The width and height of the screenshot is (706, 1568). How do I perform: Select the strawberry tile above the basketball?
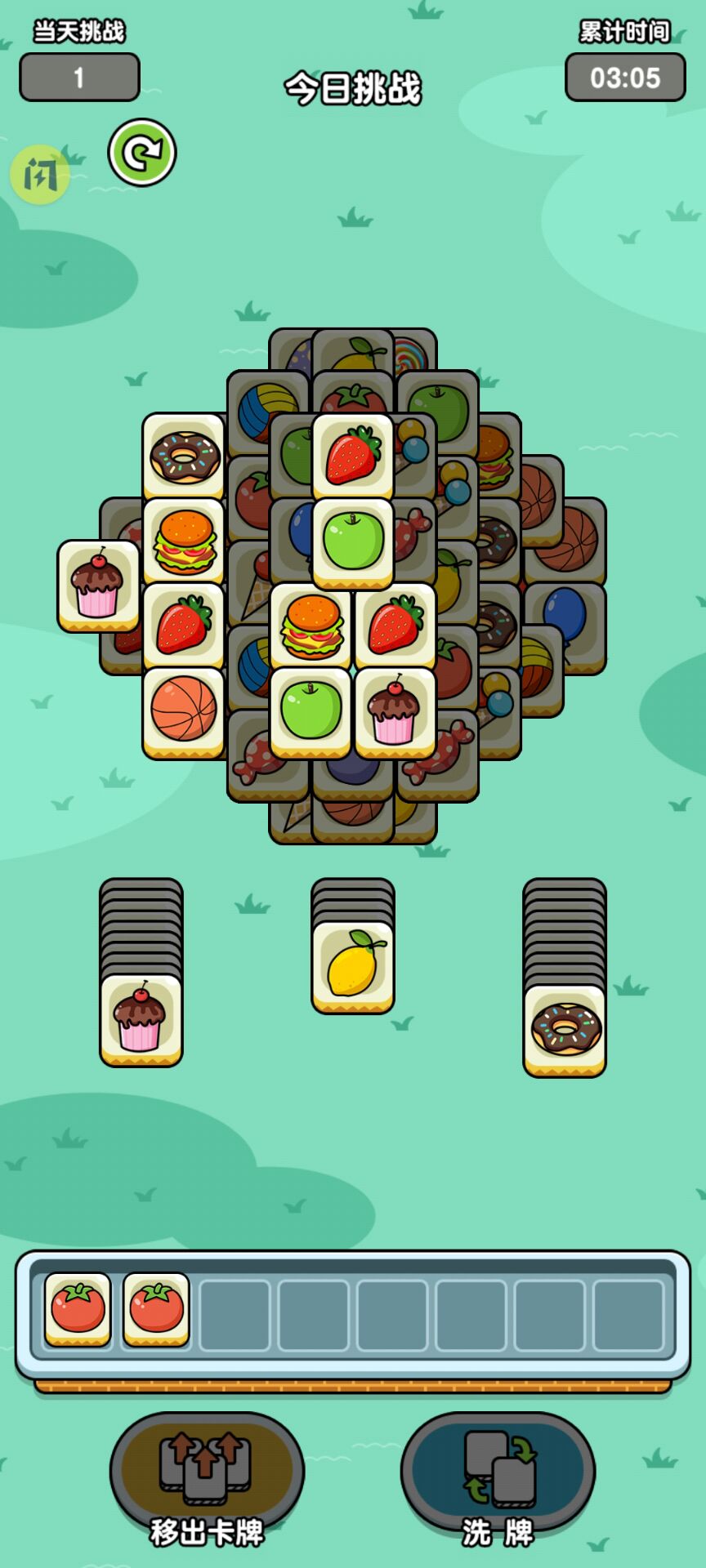184,625
